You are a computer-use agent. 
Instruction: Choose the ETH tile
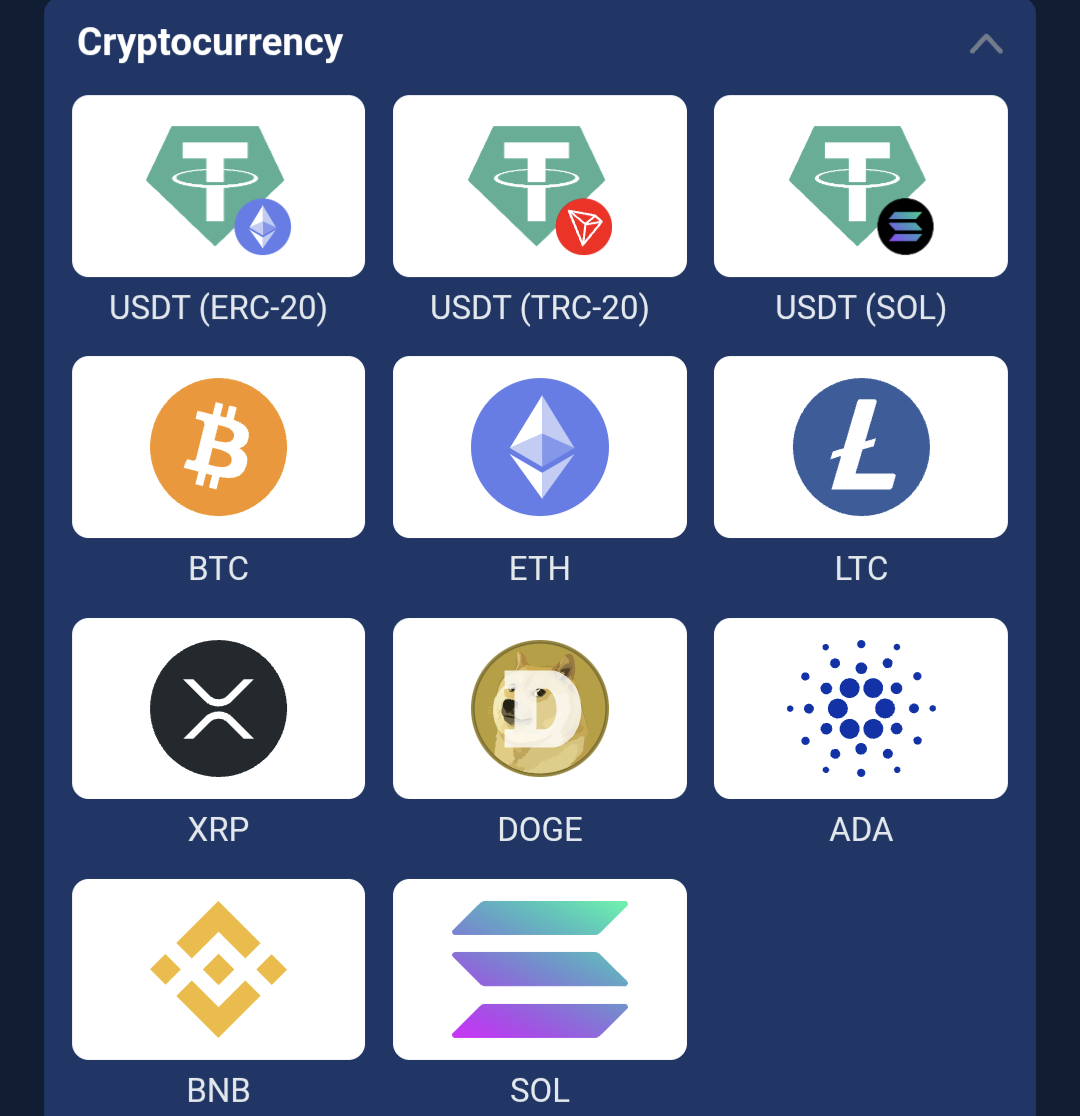click(539, 447)
